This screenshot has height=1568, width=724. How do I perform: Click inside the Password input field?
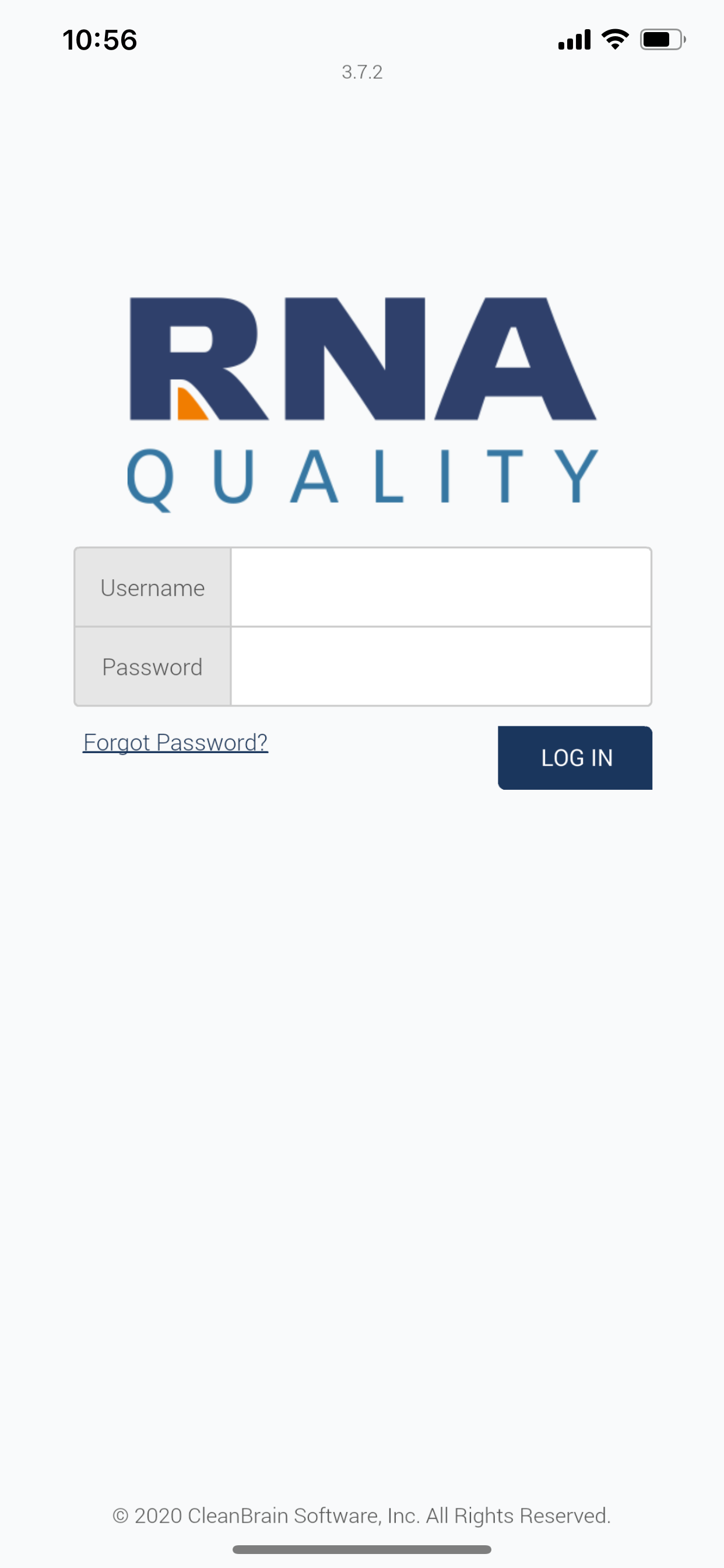click(441, 667)
